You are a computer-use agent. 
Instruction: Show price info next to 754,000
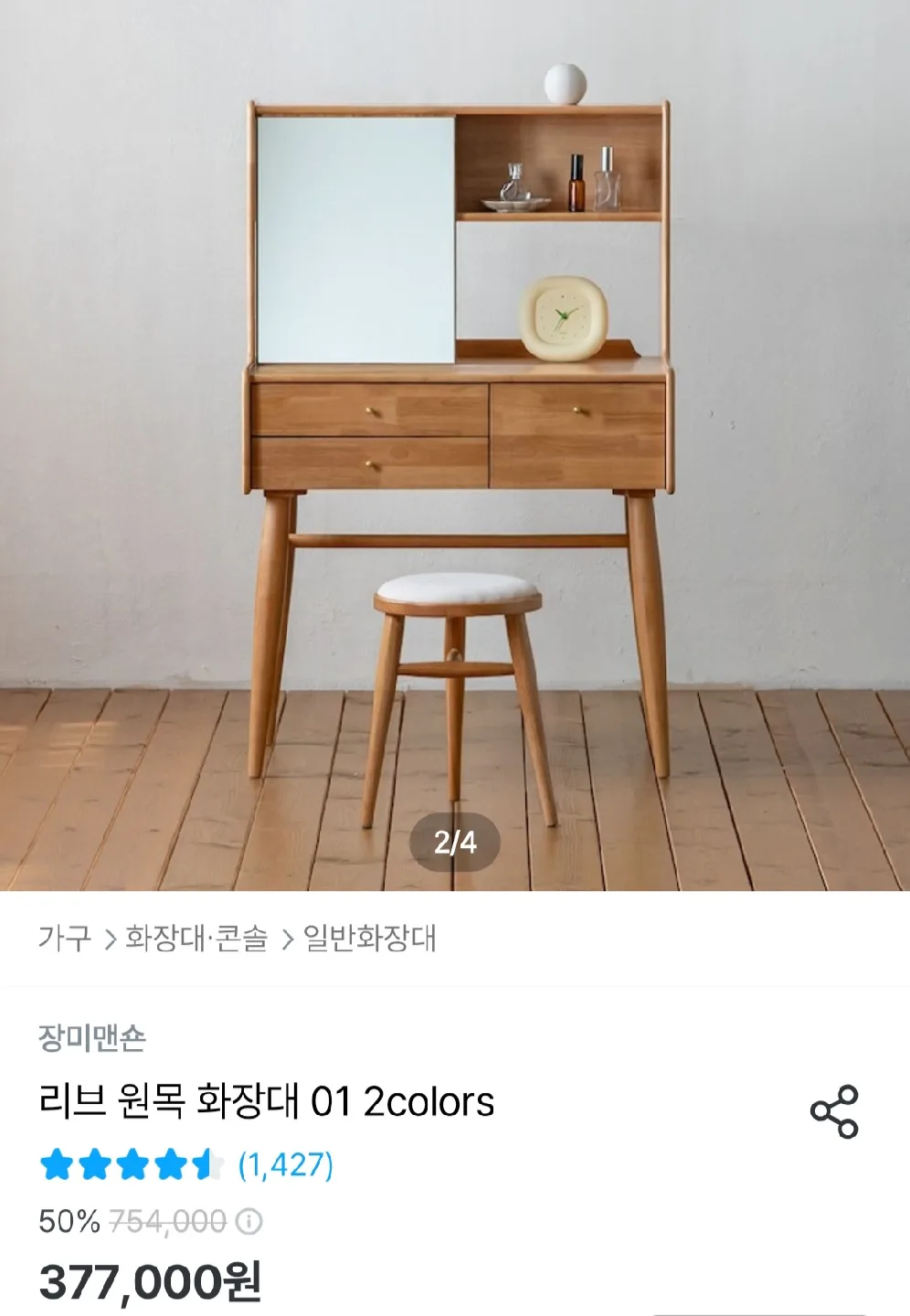(249, 1222)
